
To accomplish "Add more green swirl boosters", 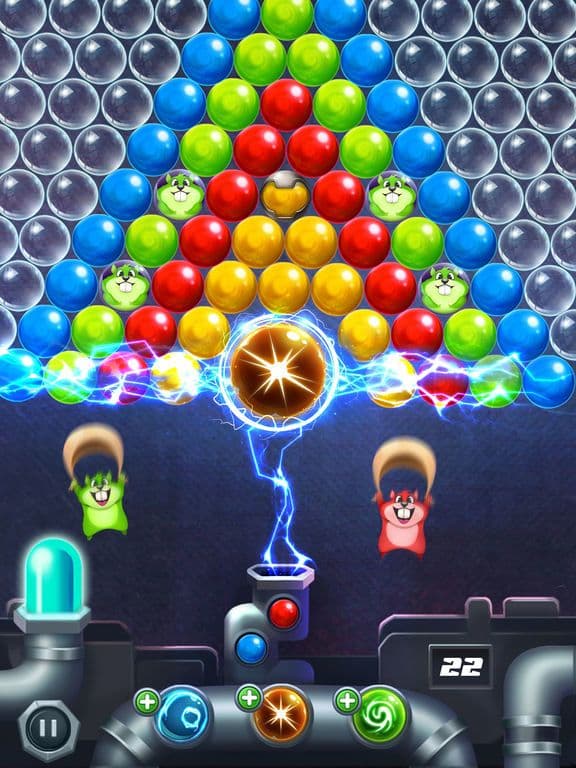I will point(347,700).
